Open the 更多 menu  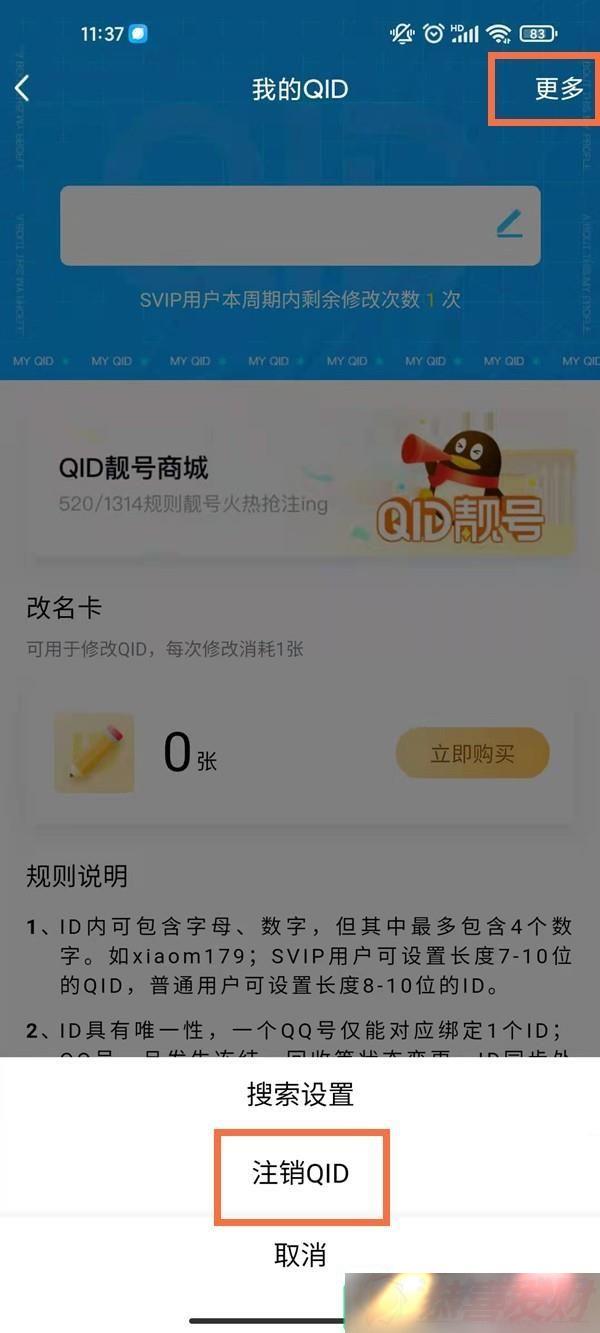pyautogui.click(x=558, y=88)
